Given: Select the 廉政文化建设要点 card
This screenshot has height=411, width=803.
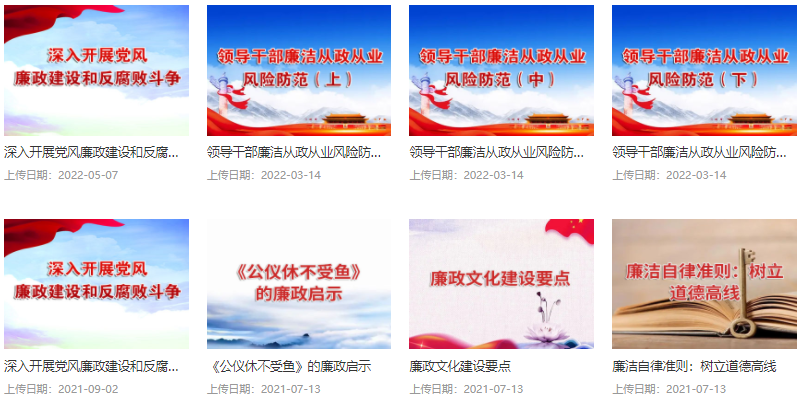Looking at the screenshot, I should point(501,284).
